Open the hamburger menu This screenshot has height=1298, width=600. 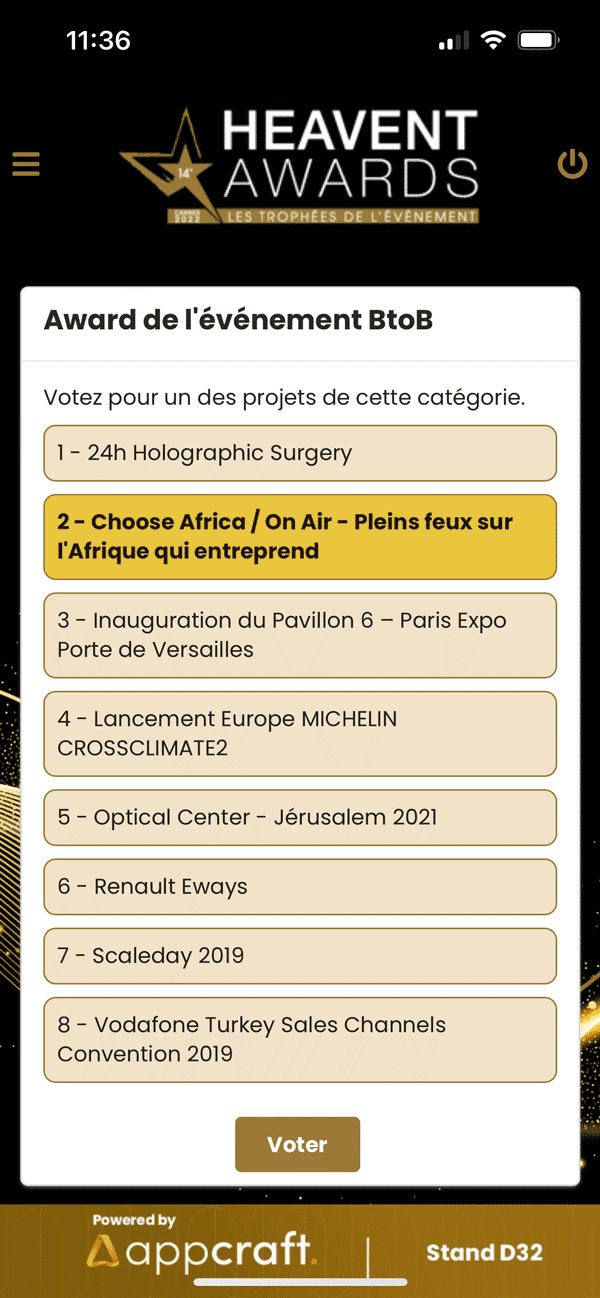[x=26, y=164]
